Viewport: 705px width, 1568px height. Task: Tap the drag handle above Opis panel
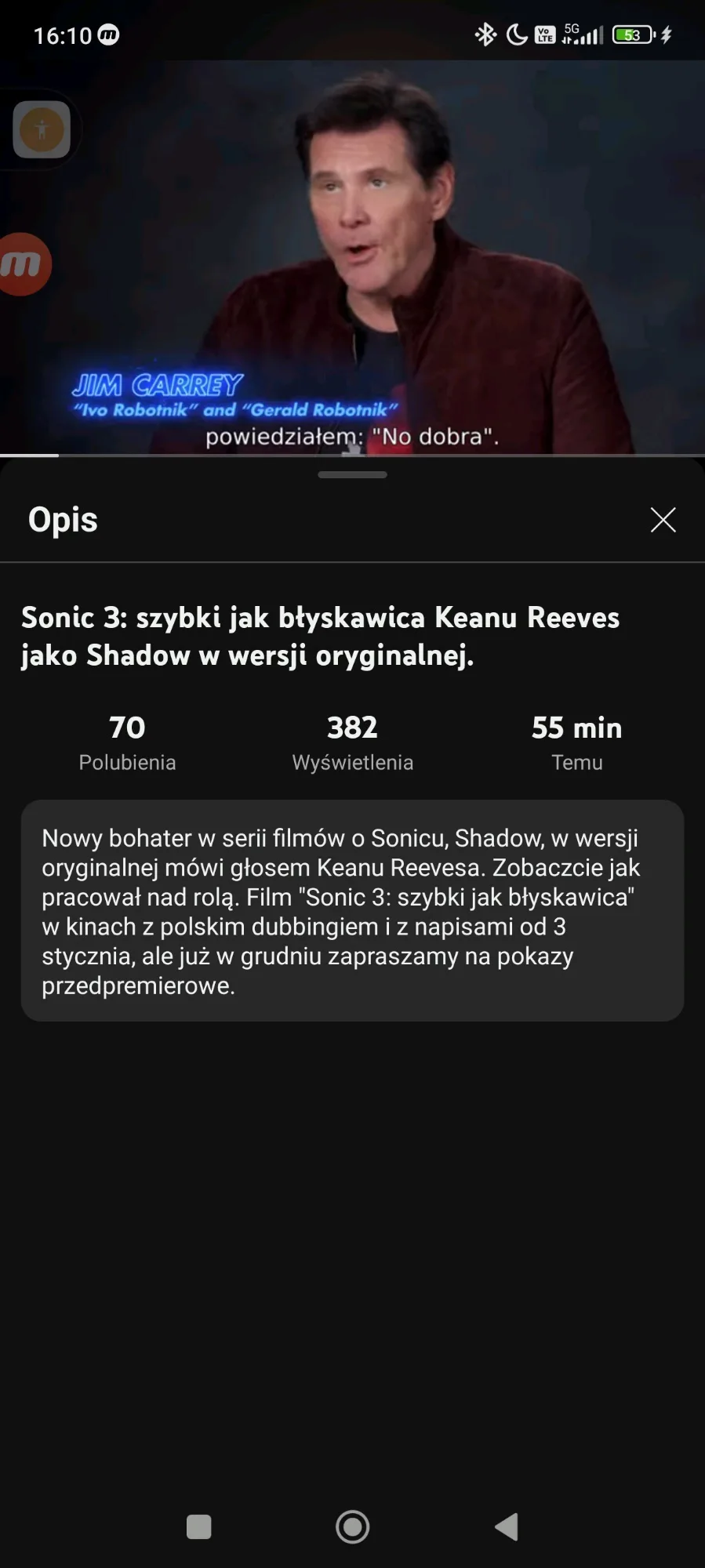(352, 475)
